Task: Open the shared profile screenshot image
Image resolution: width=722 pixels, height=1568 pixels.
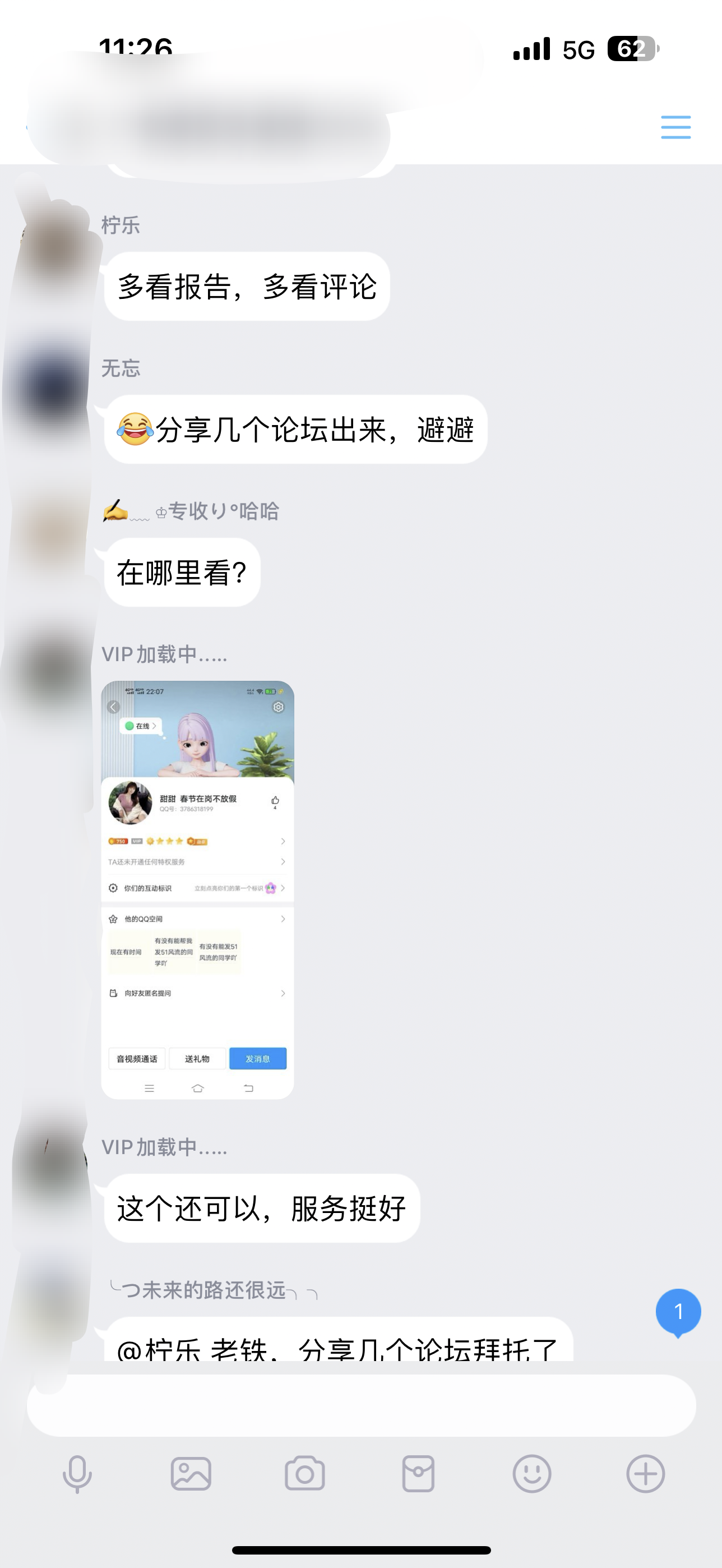Action: (198, 889)
